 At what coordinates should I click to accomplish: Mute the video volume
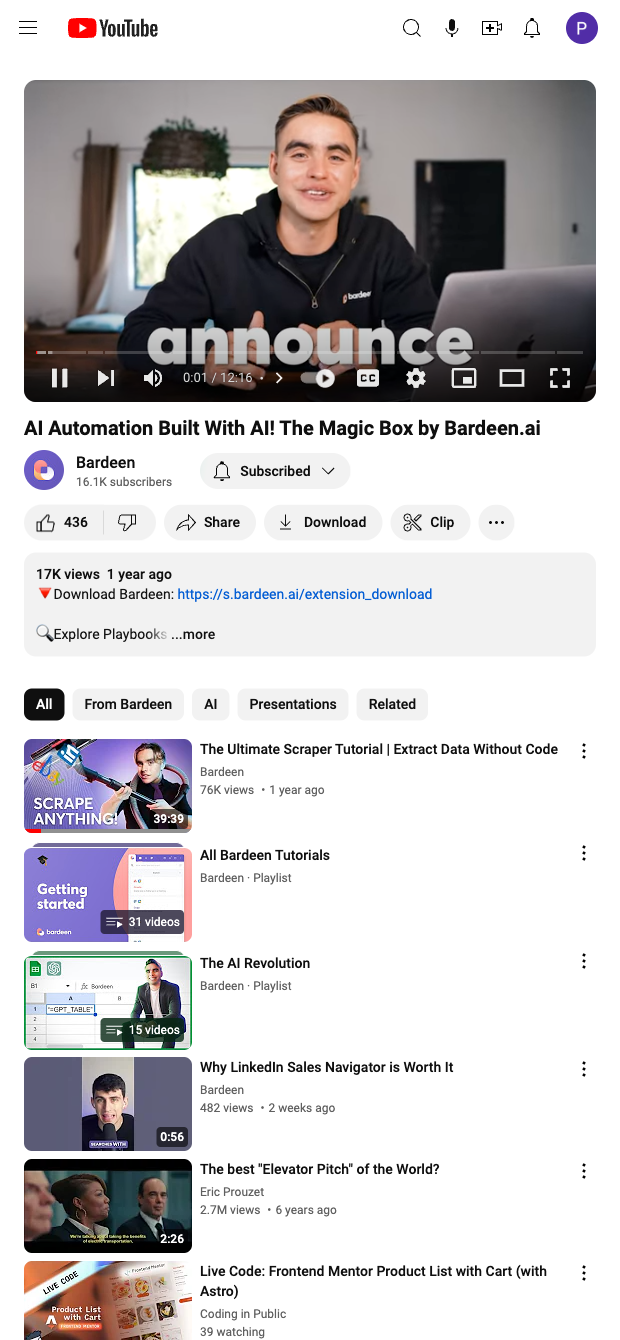pos(153,378)
